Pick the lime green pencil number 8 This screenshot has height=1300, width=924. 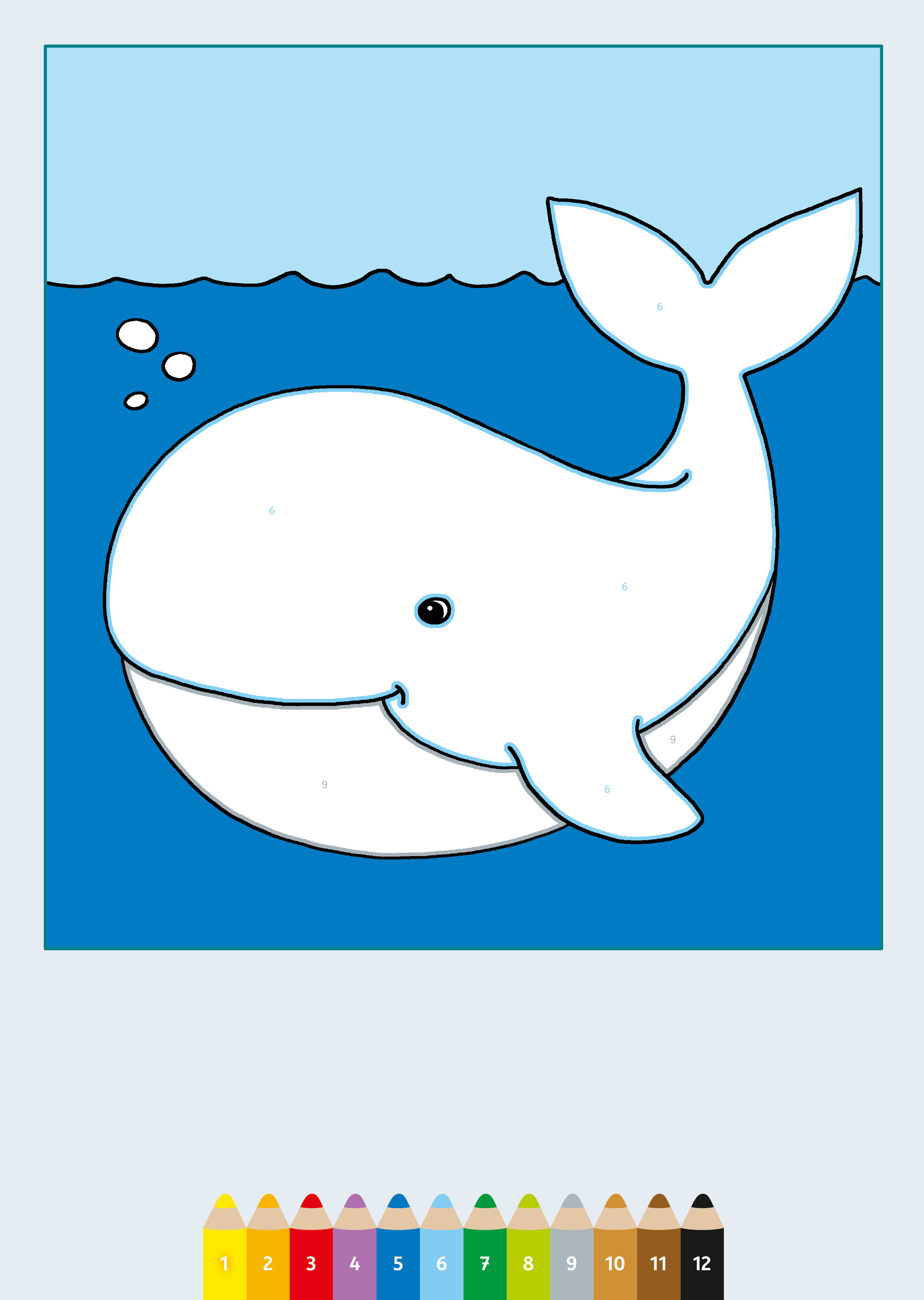[528, 1262]
